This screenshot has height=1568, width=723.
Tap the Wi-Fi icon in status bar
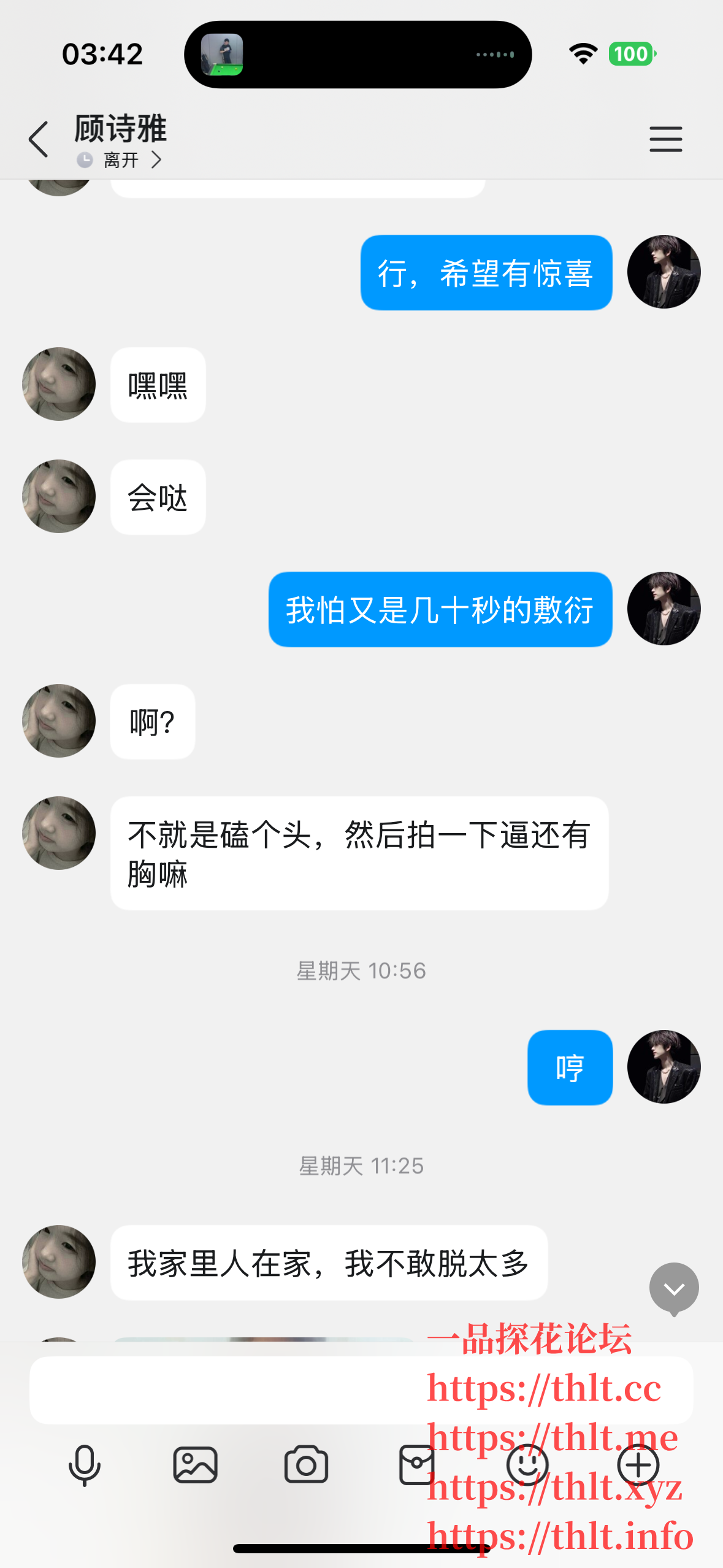coord(583,53)
